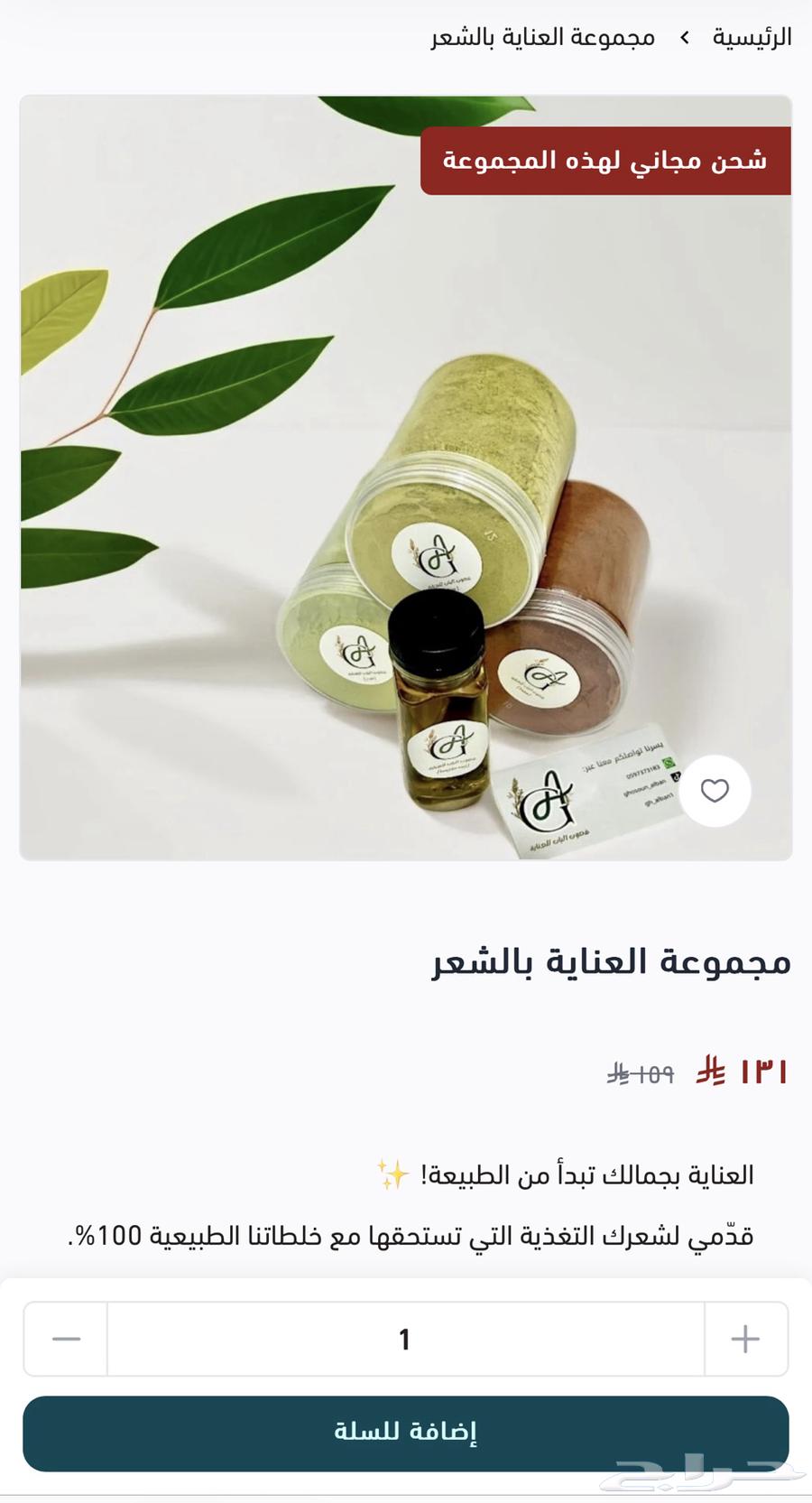
Task: Decrease quantity with the minus button
Action: [66, 1339]
